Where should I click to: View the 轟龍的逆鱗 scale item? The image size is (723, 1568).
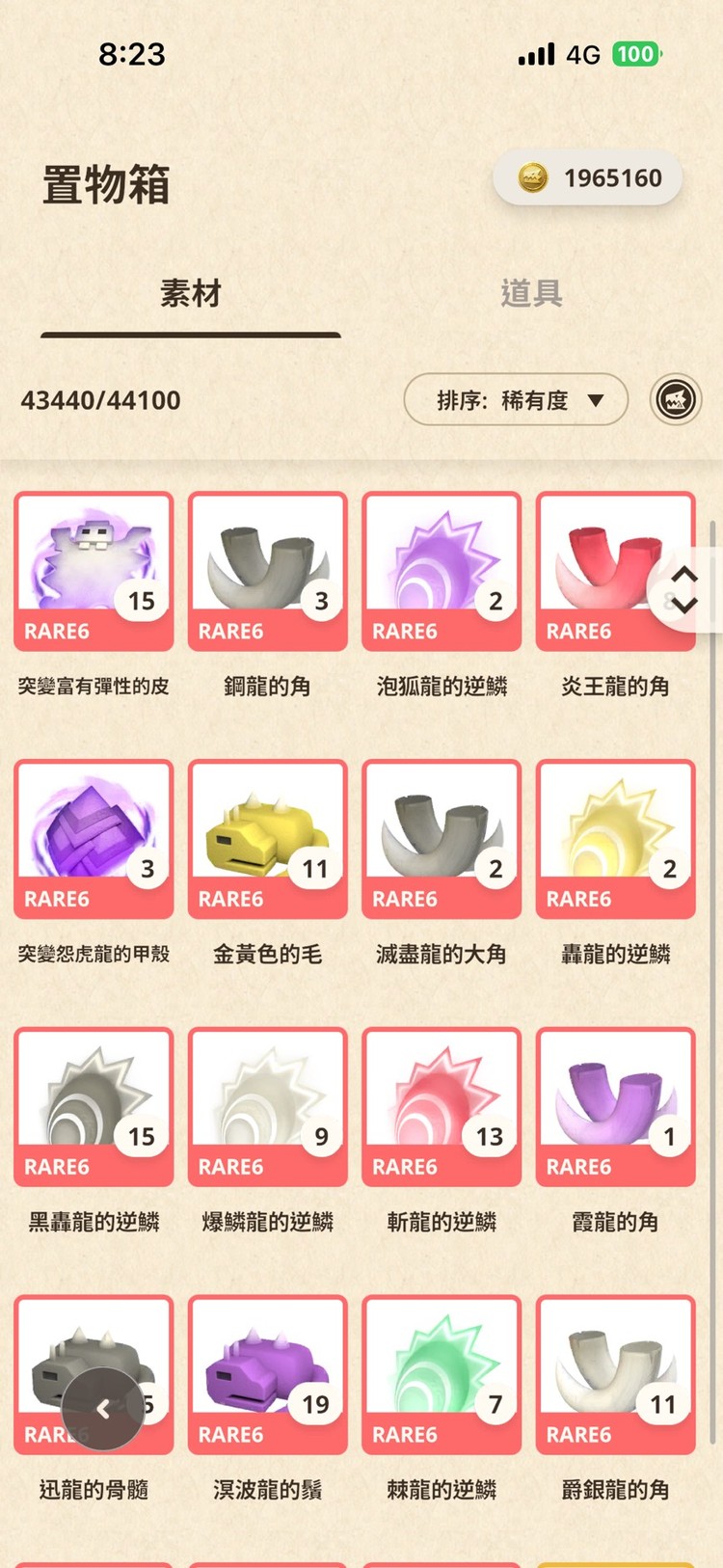[x=615, y=837]
